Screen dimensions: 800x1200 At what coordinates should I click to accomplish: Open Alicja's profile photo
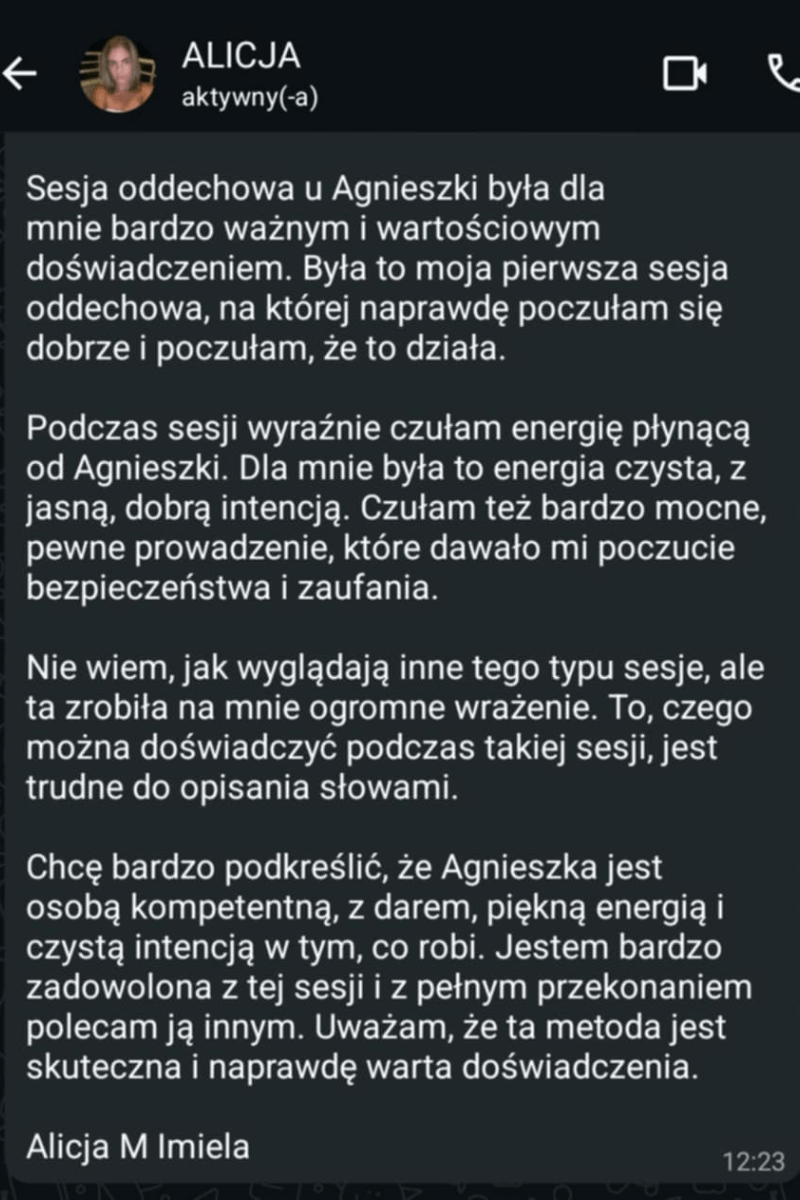point(118,74)
